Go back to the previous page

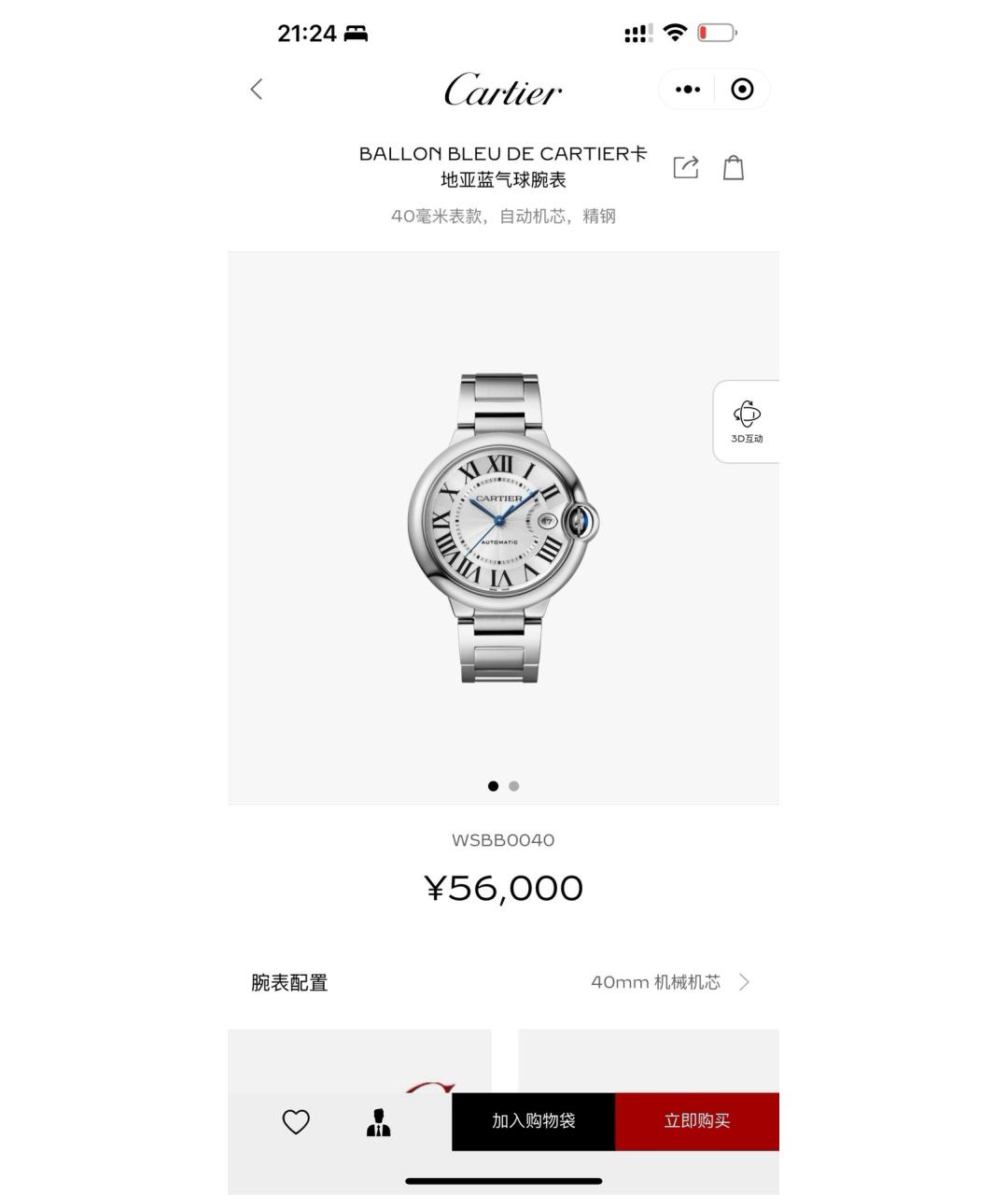pyautogui.click(x=257, y=90)
